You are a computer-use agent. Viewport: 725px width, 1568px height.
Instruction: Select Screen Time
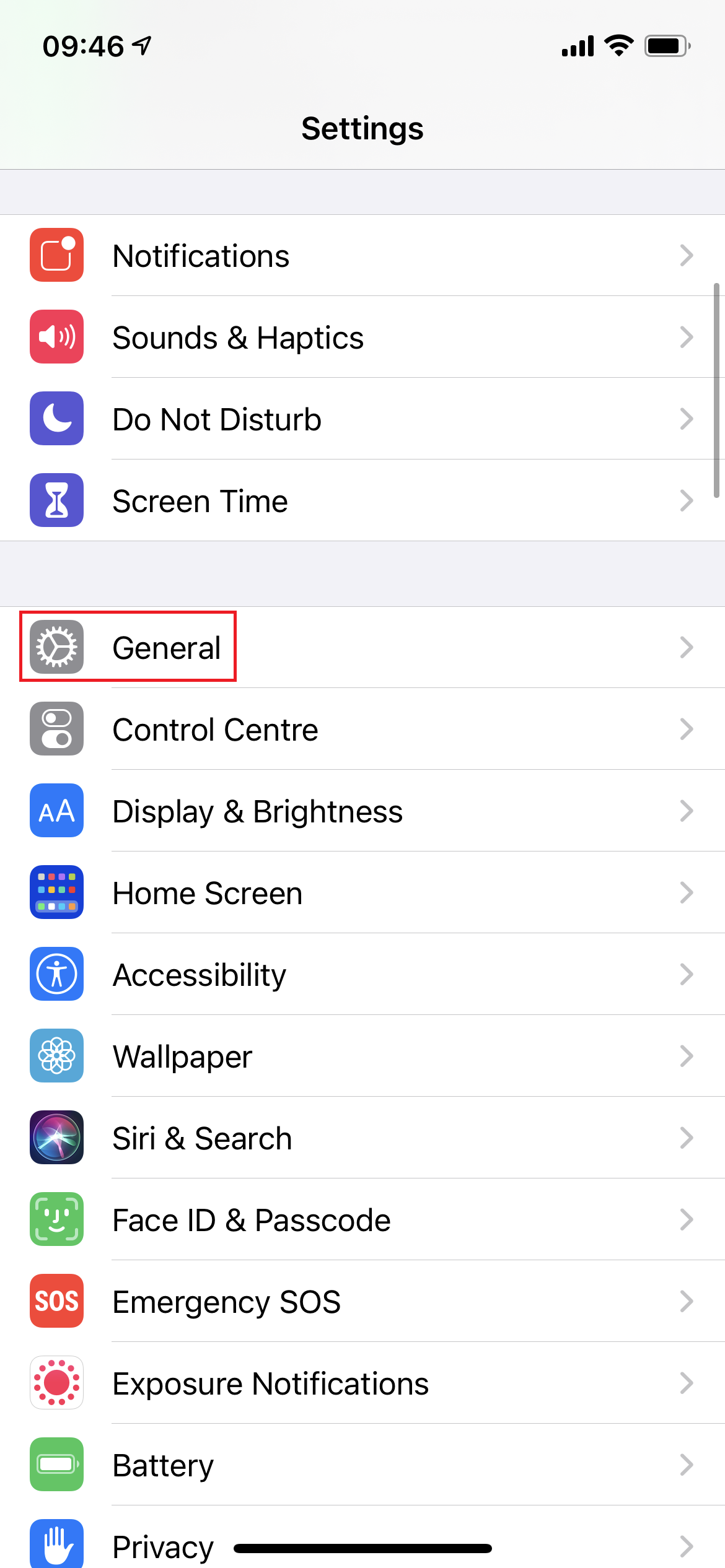(362, 501)
